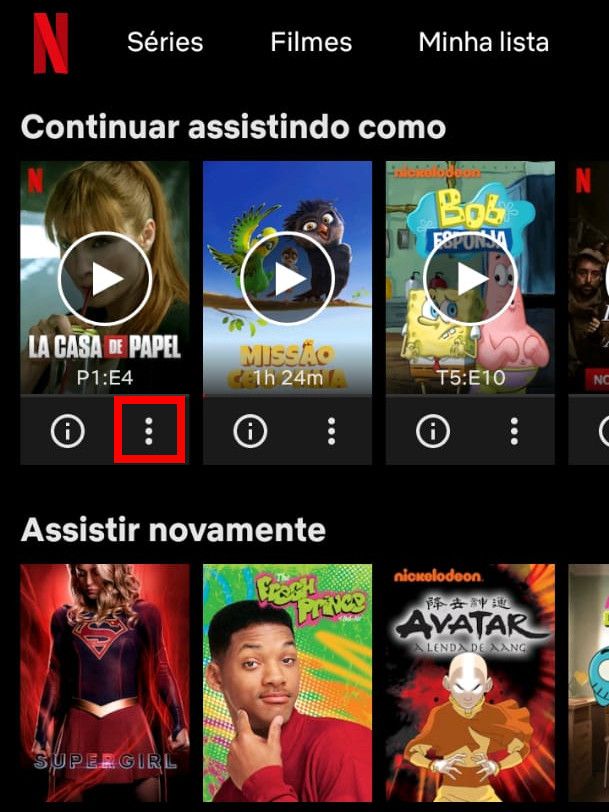Show info for La Casa de Papel
Screen dimensions: 609x812
coord(67,432)
